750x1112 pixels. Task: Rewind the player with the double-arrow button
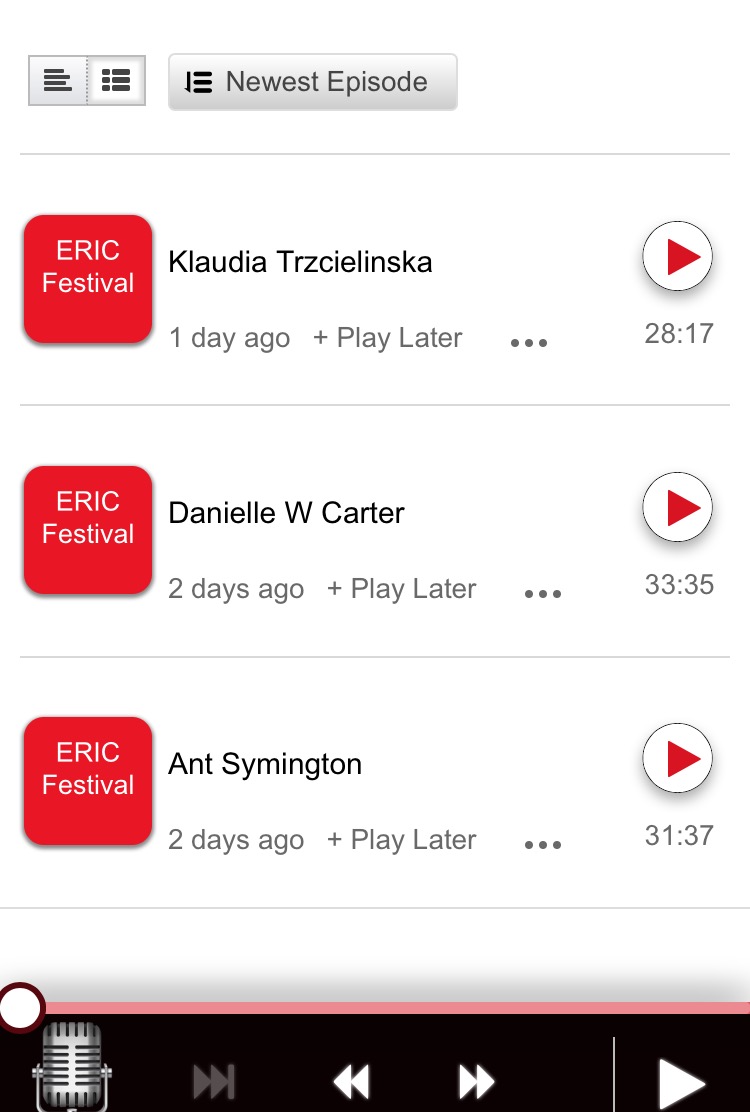pyautogui.click(x=352, y=1082)
